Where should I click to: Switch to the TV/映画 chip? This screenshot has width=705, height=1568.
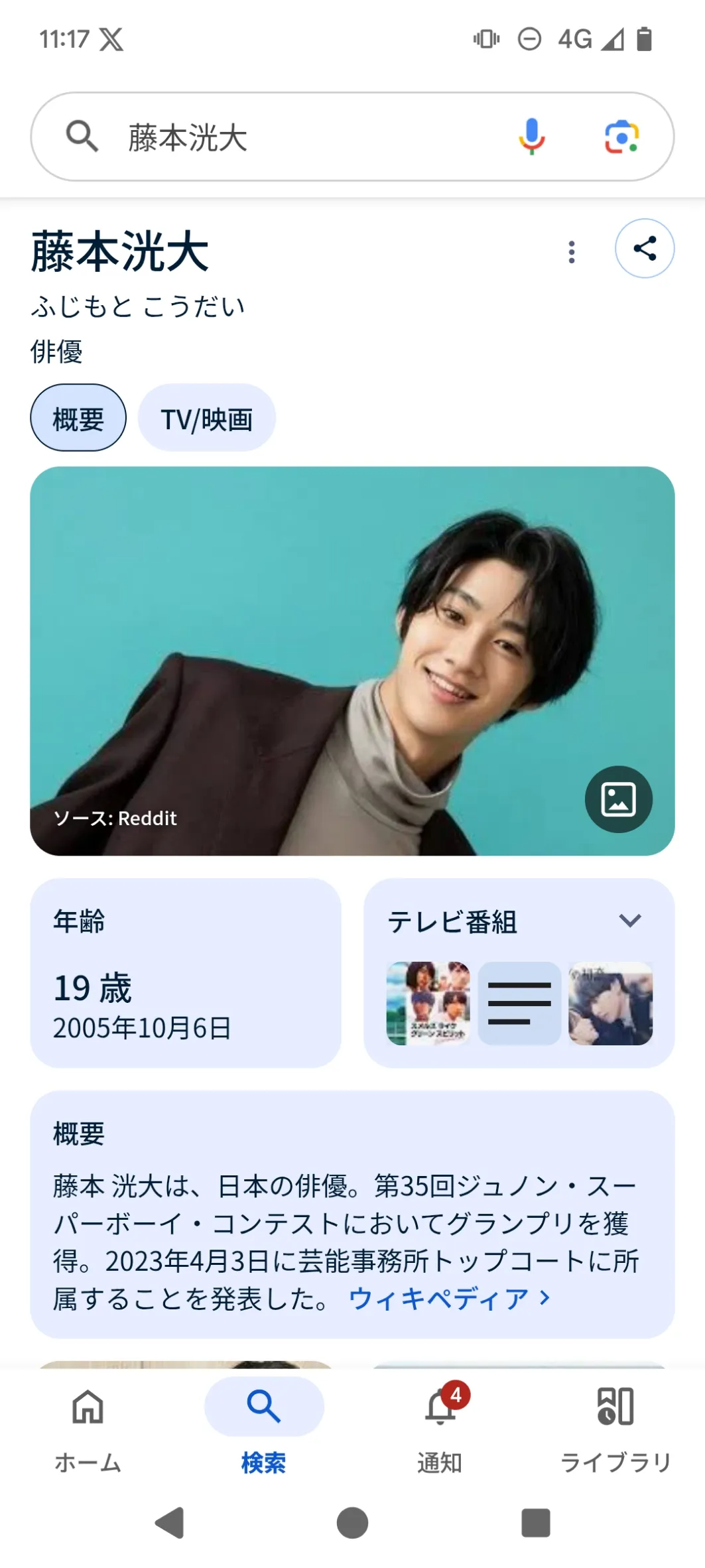206,419
